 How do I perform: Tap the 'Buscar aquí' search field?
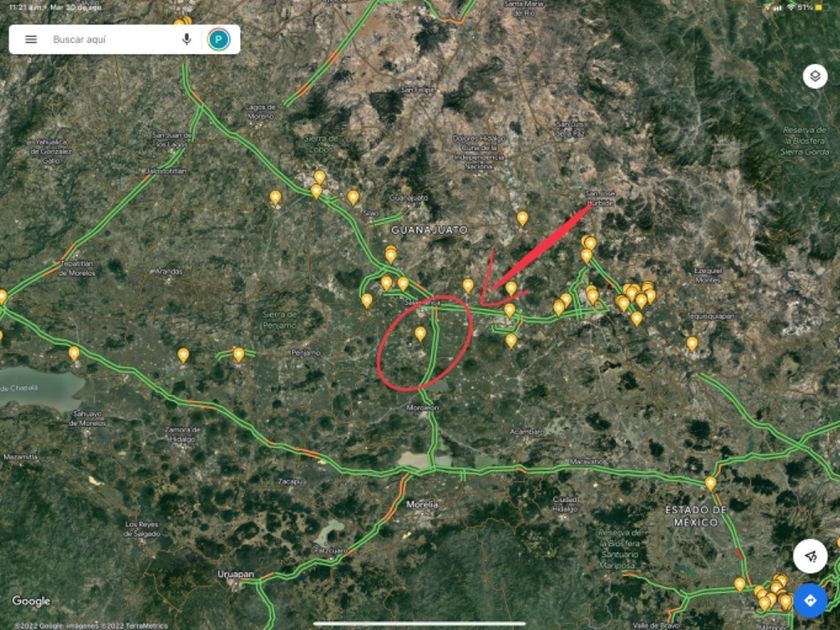[110, 39]
